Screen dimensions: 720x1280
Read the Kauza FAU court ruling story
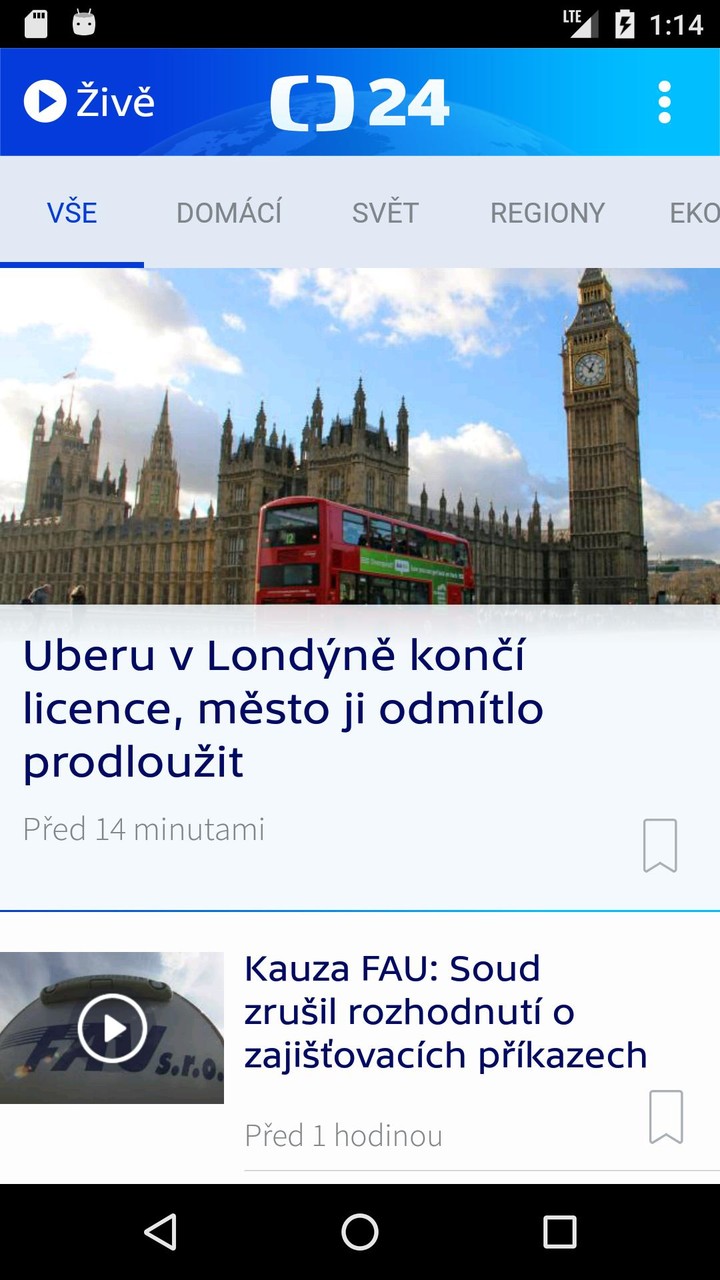point(445,1012)
